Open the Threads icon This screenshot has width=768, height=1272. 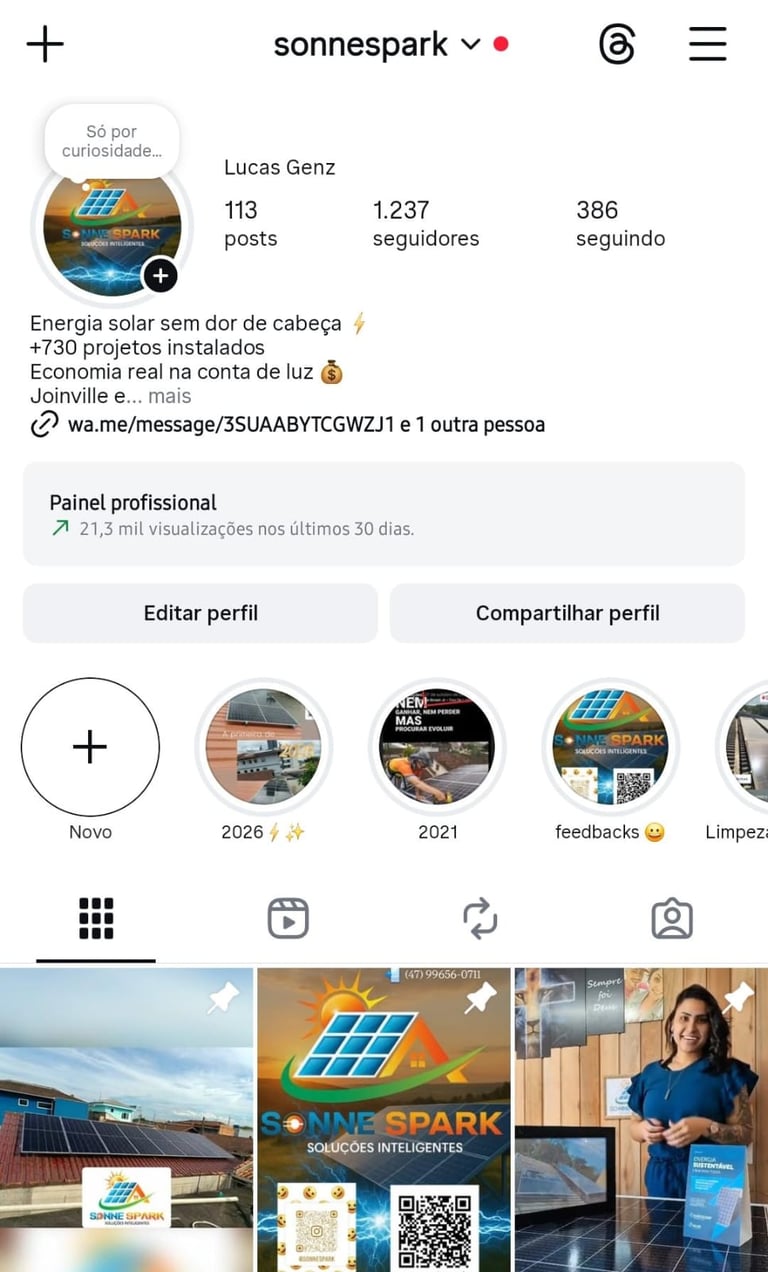pos(616,45)
